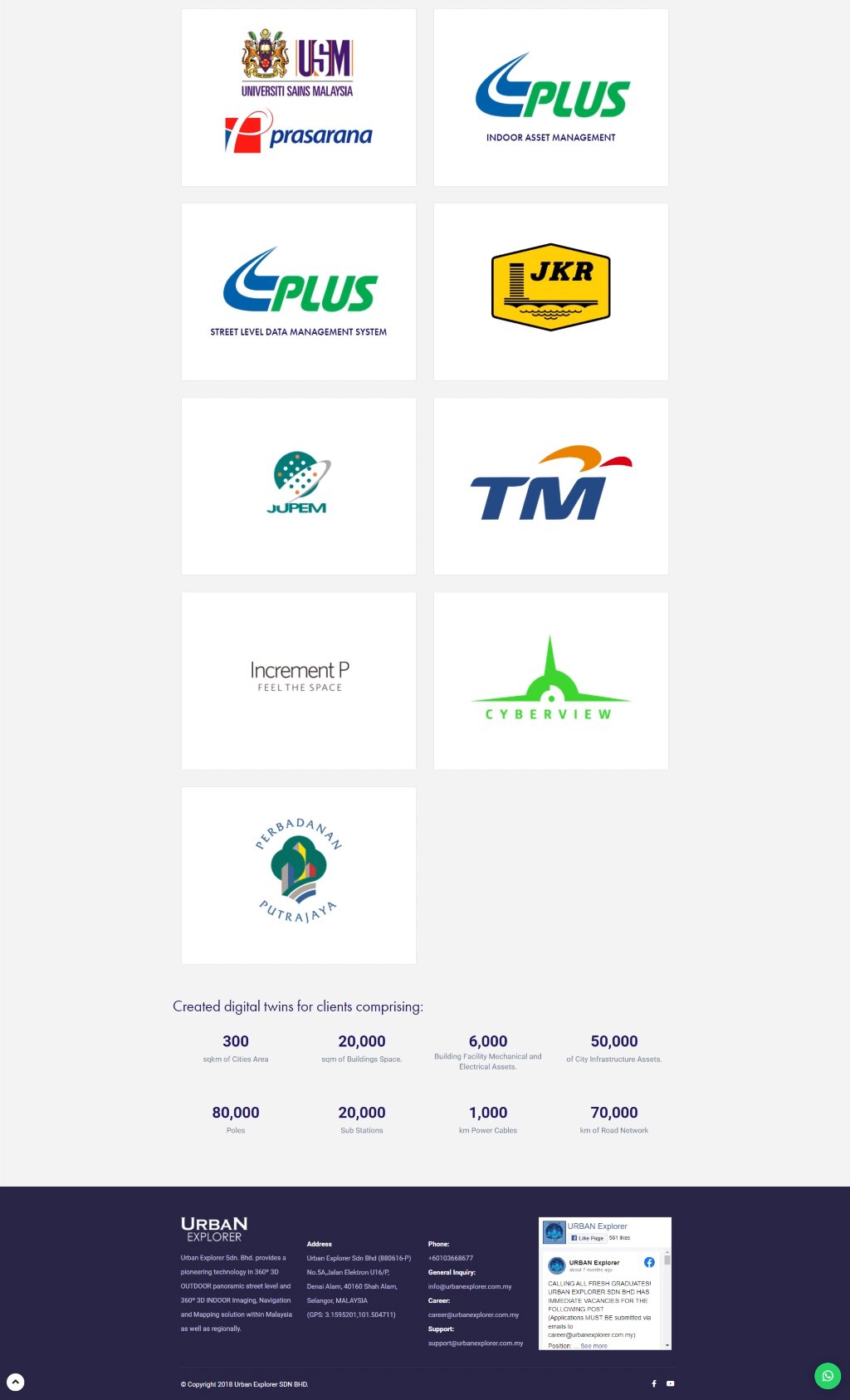This screenshot has width=850, height=1400.
Task: Expand See more in the Facebook post
Action: [x=594, y=1345]
